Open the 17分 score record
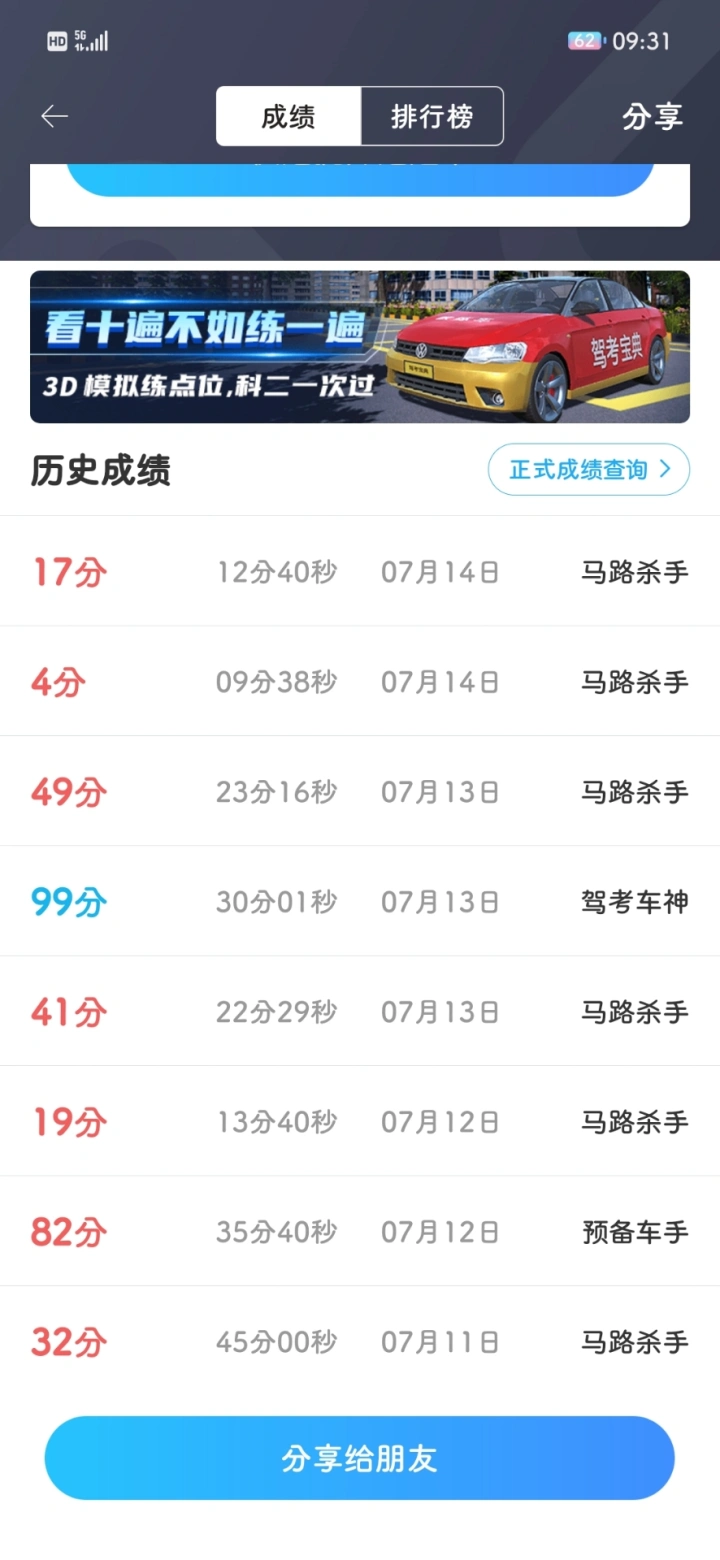720x1560 pixels. coord(360,572)
